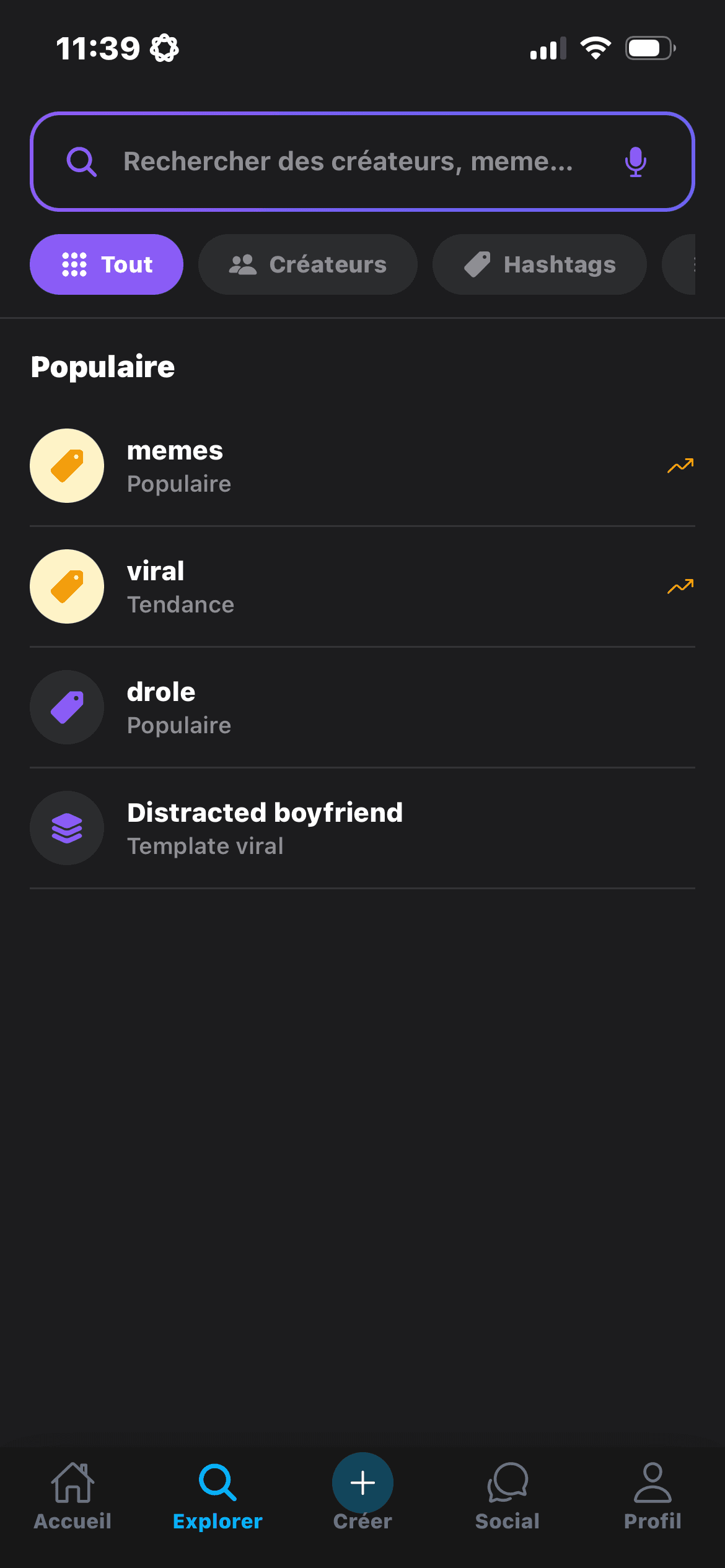725x1568 pixels.
Task: Tap the layers icon for Distracted boyfriend
Action: (x=66, y=828)
